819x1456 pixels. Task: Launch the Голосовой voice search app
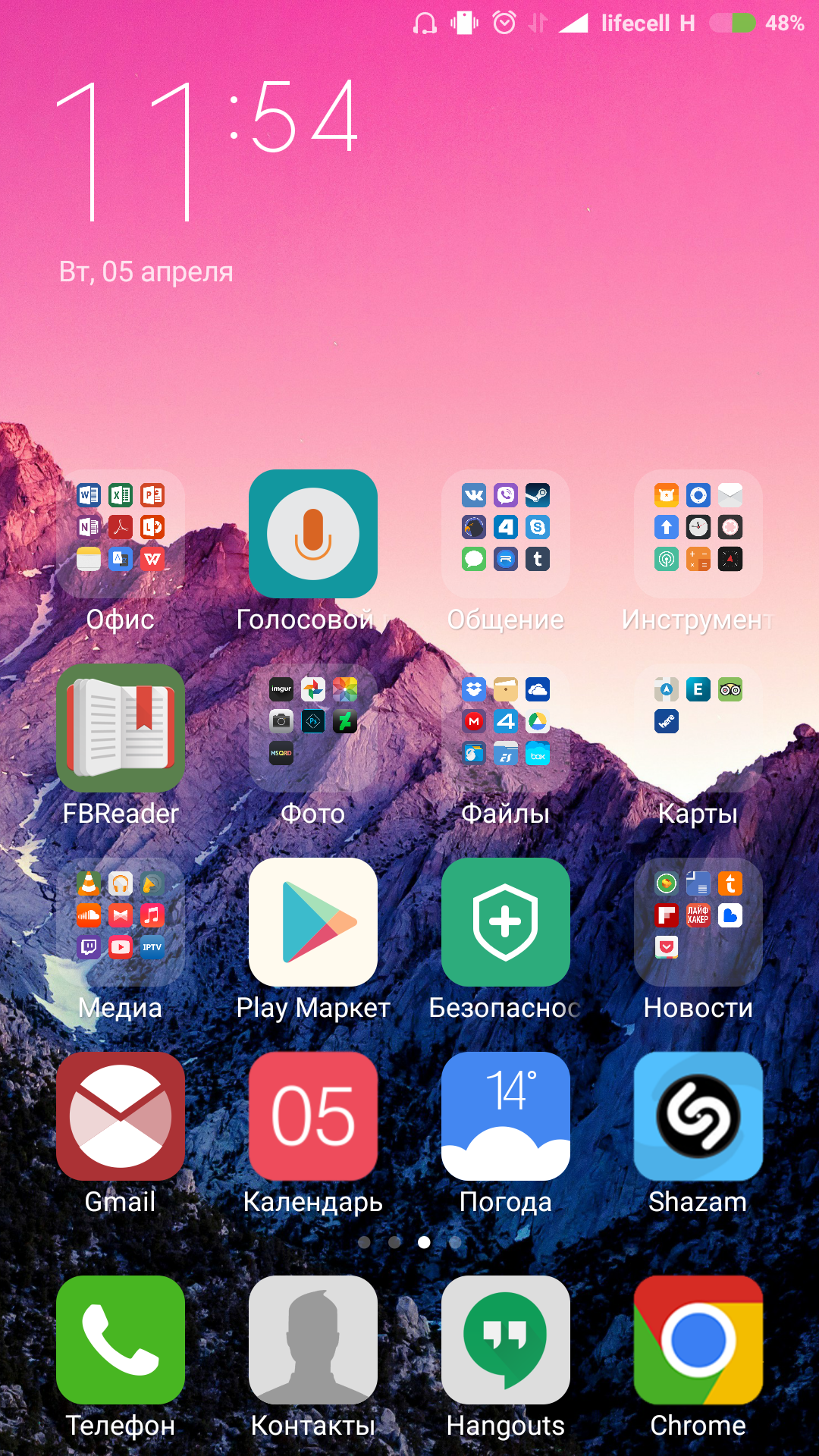click(x=313, y=534)
